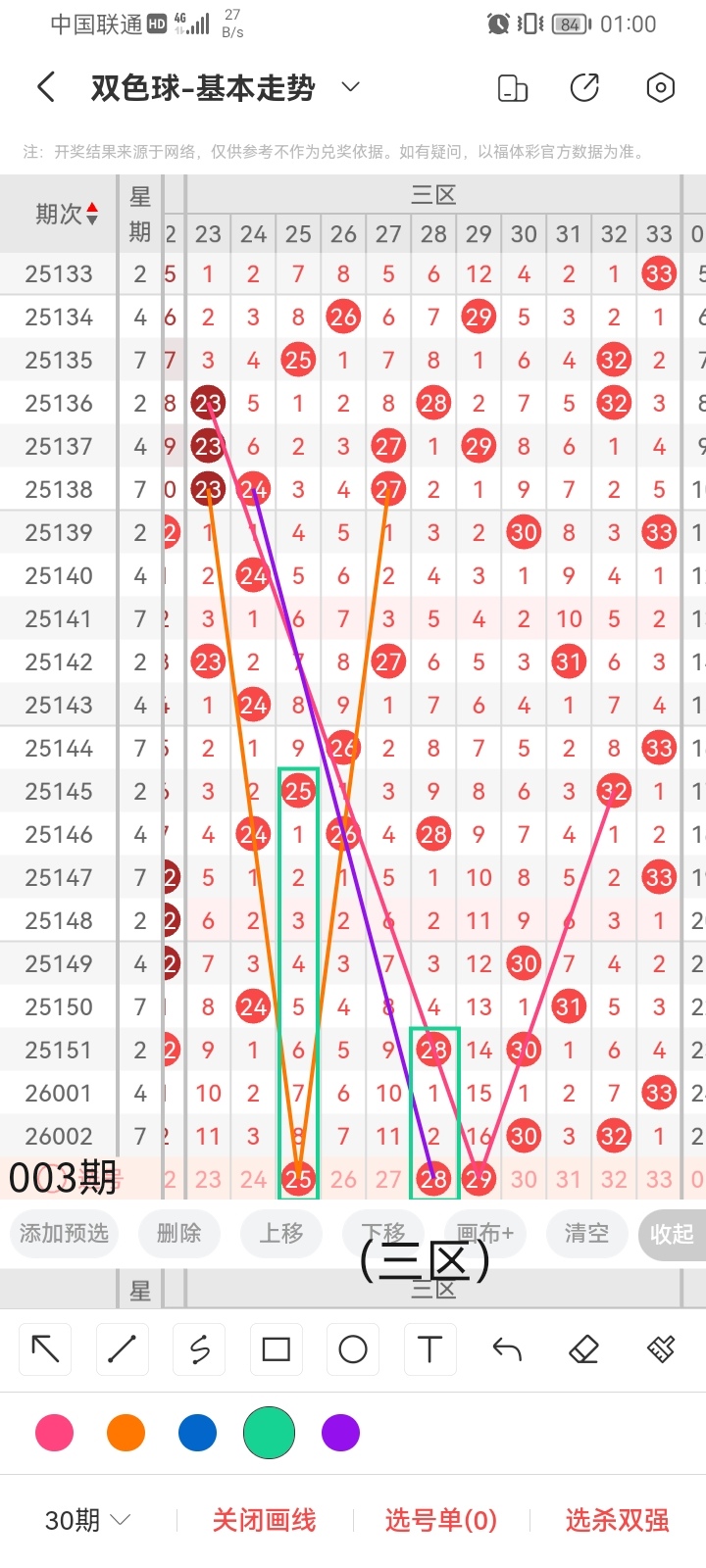
Task: Tap the screen orientation icon in header
Action: coord(513,88)
